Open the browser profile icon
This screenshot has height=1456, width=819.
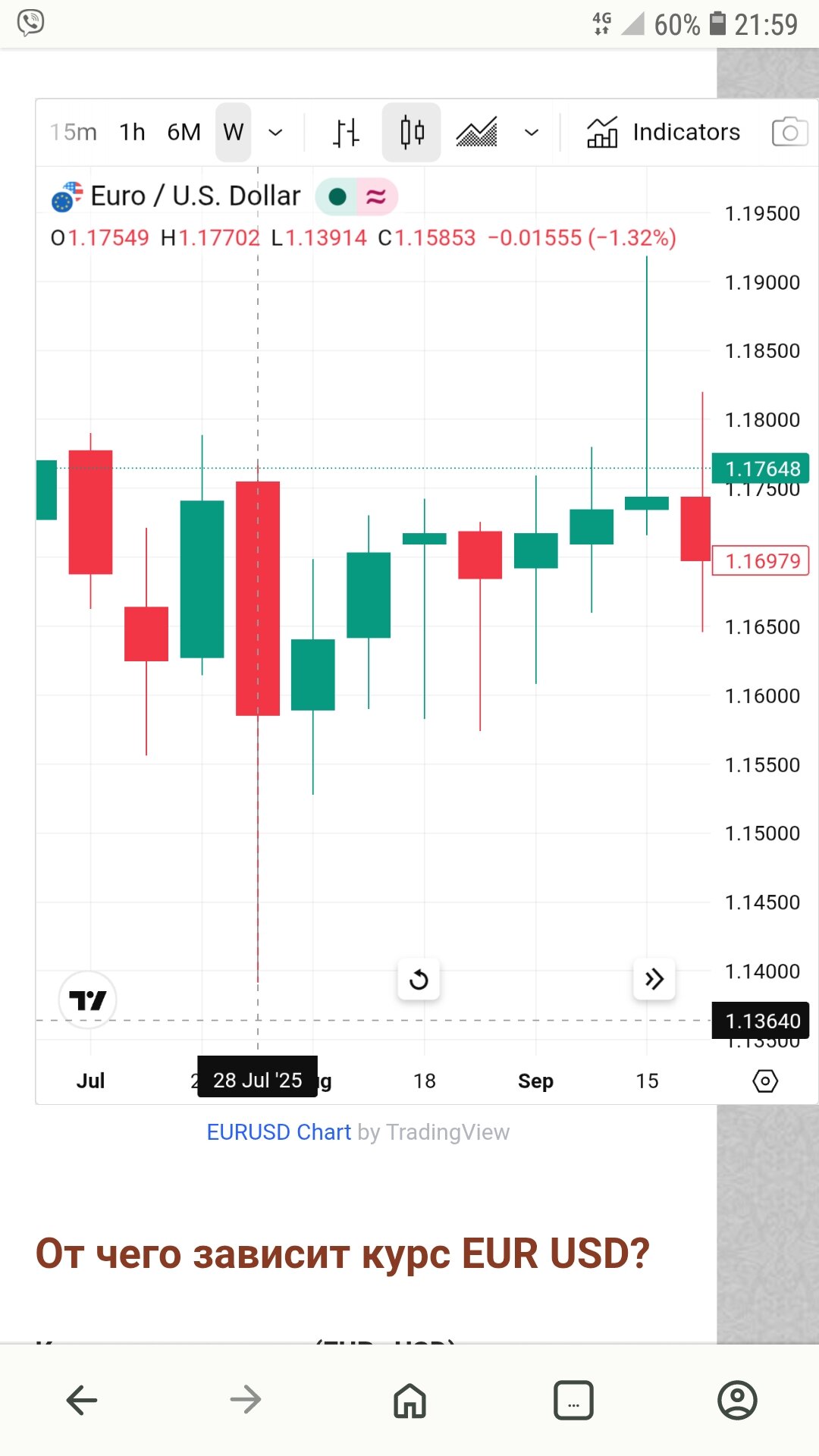pyautogui.click(x=737, y=1400)
